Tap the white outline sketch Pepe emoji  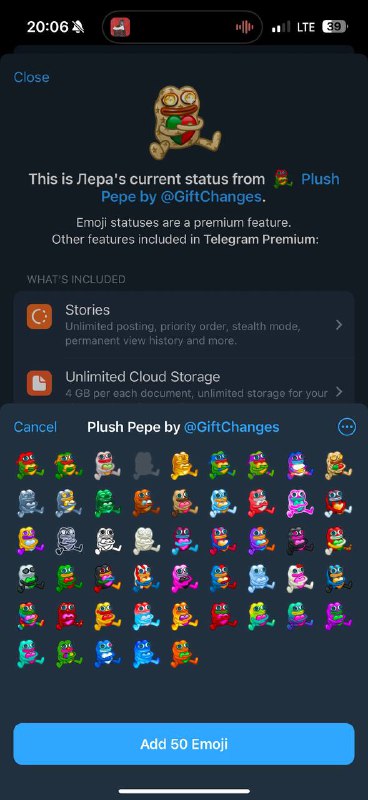tap(68, 541)
